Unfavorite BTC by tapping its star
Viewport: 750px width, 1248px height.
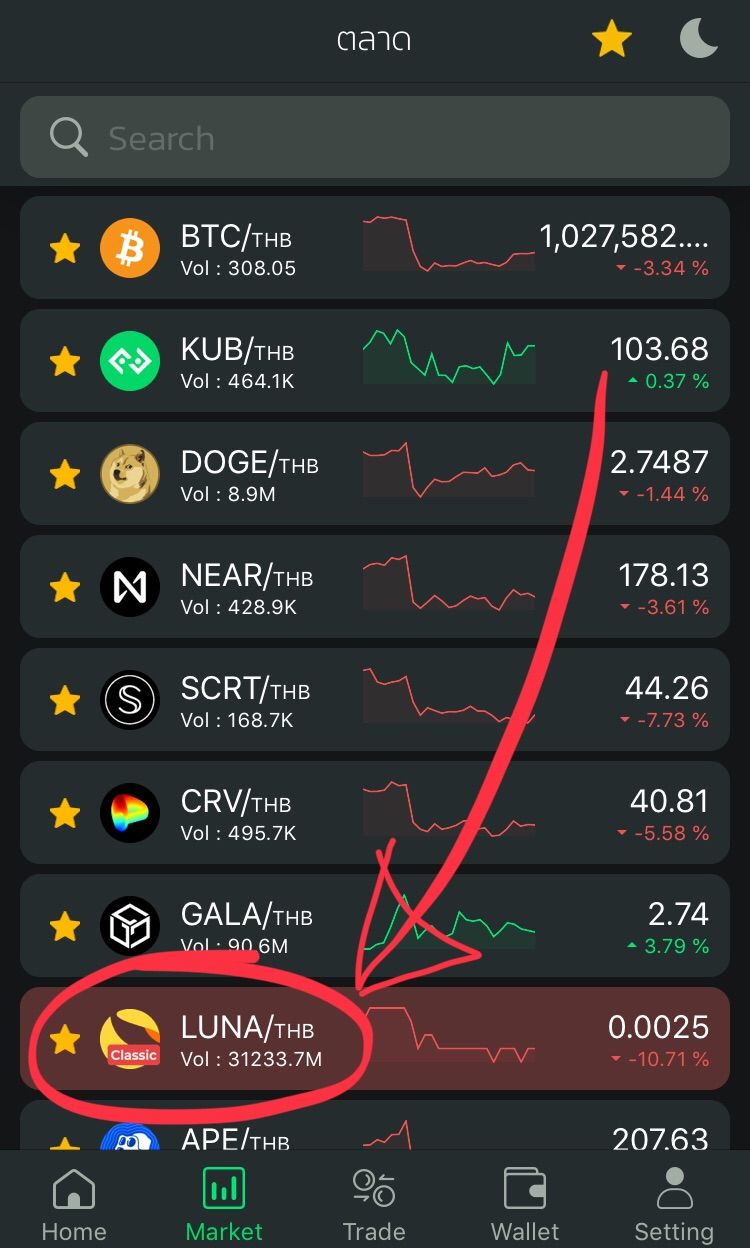point(64,248)
